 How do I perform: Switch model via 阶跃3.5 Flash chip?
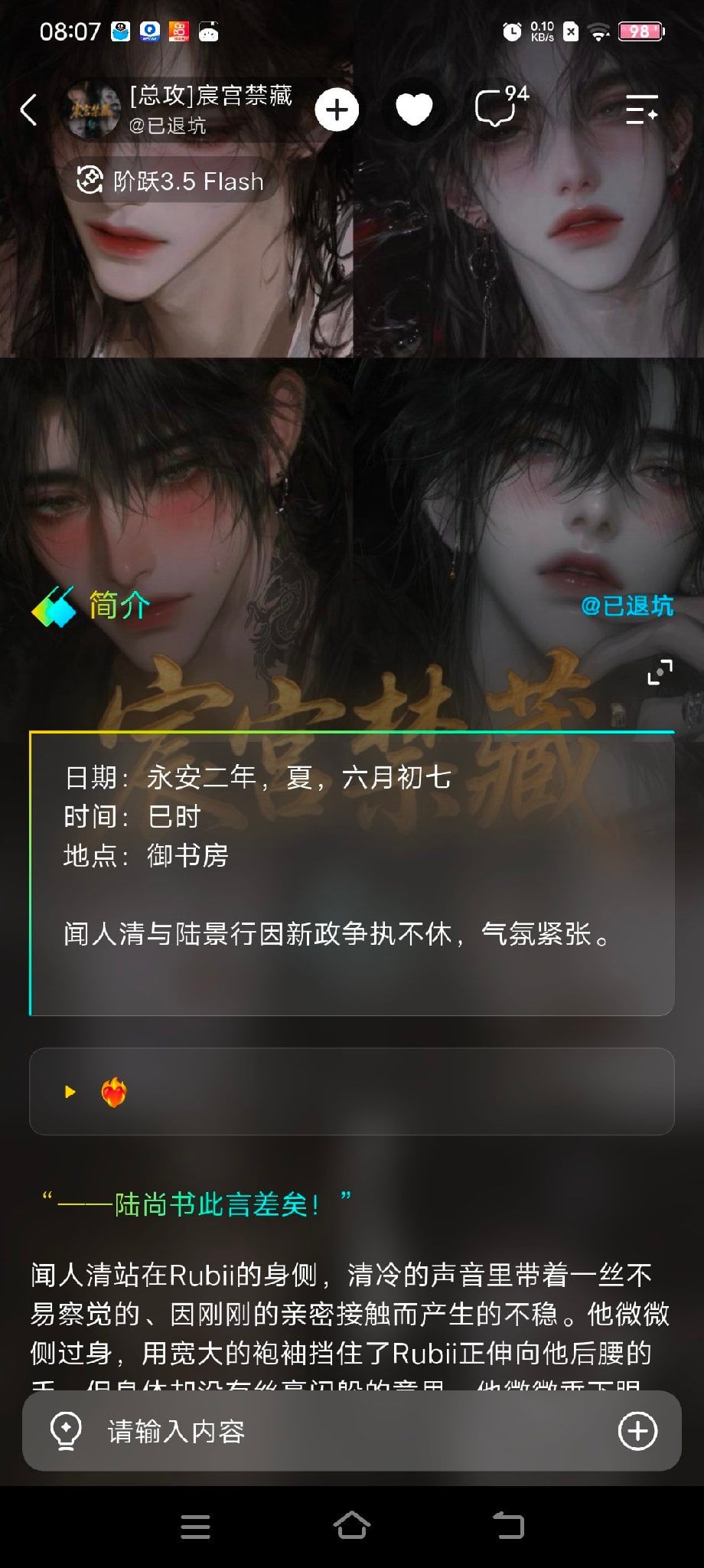(170, 181)
